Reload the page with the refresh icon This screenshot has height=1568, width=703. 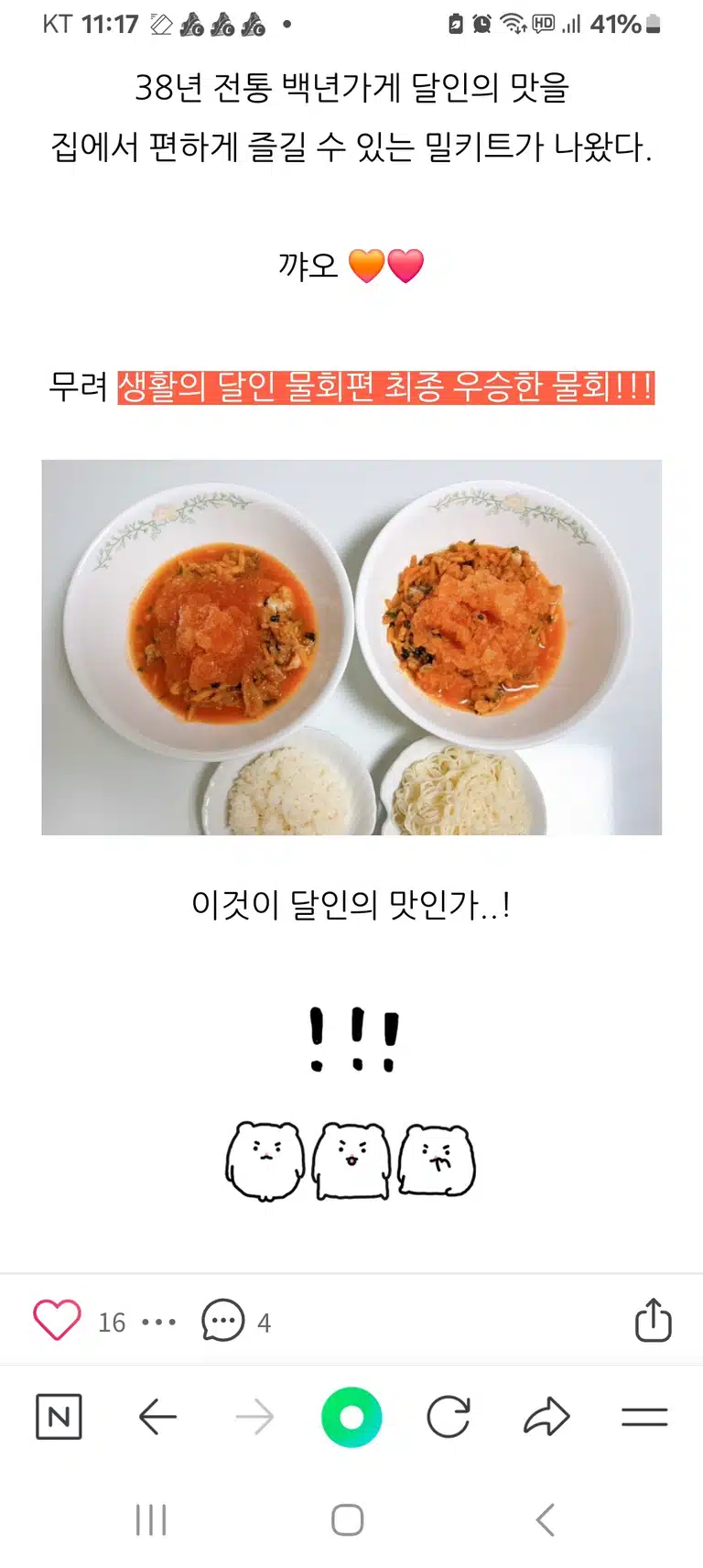point(449,1418)
